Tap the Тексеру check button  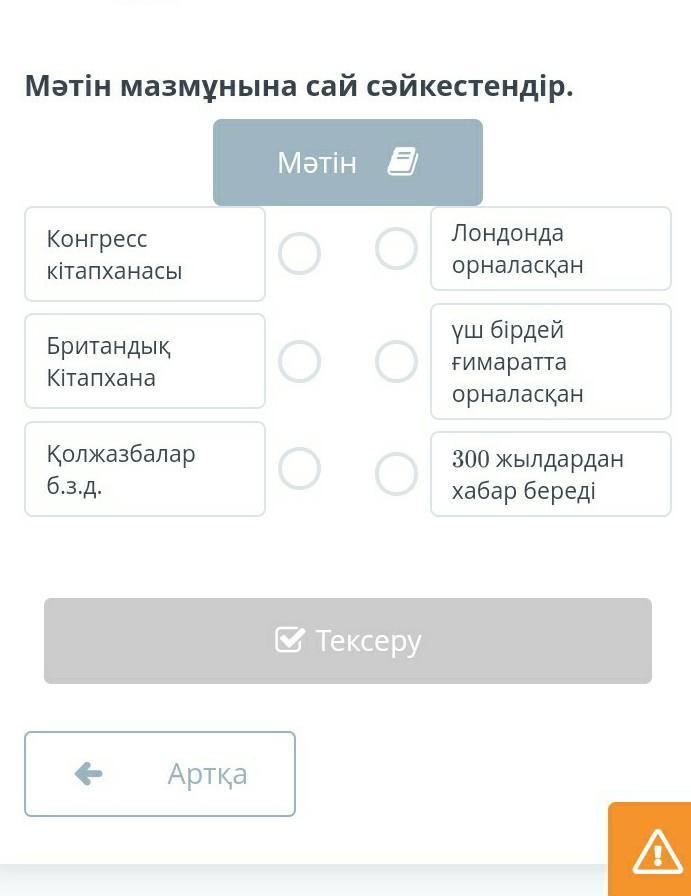click(x=348, y=641)
